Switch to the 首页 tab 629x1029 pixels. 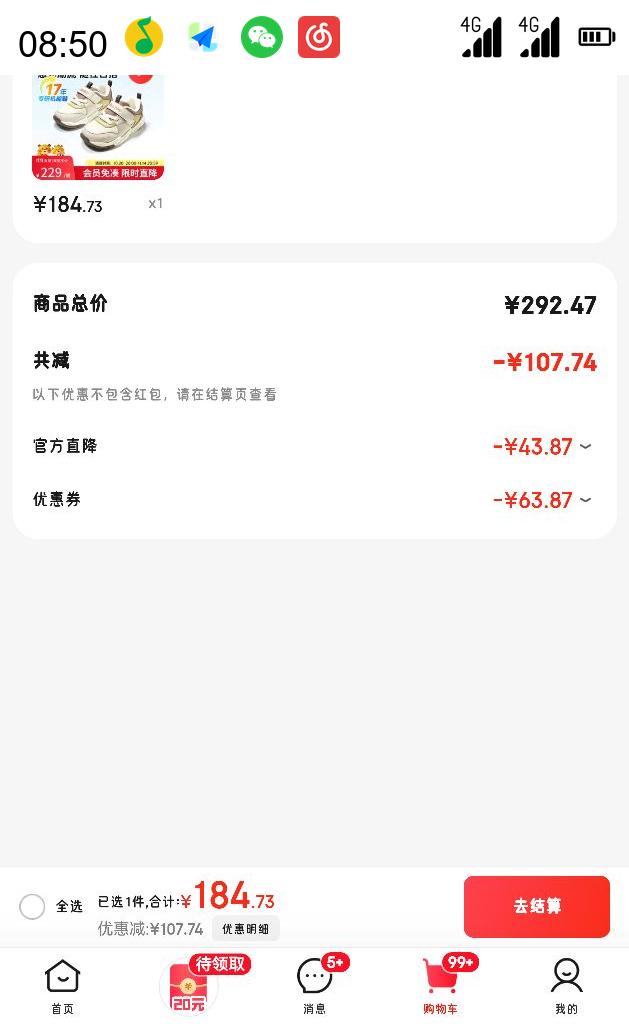pyautogui.click(x=62, y=986)
